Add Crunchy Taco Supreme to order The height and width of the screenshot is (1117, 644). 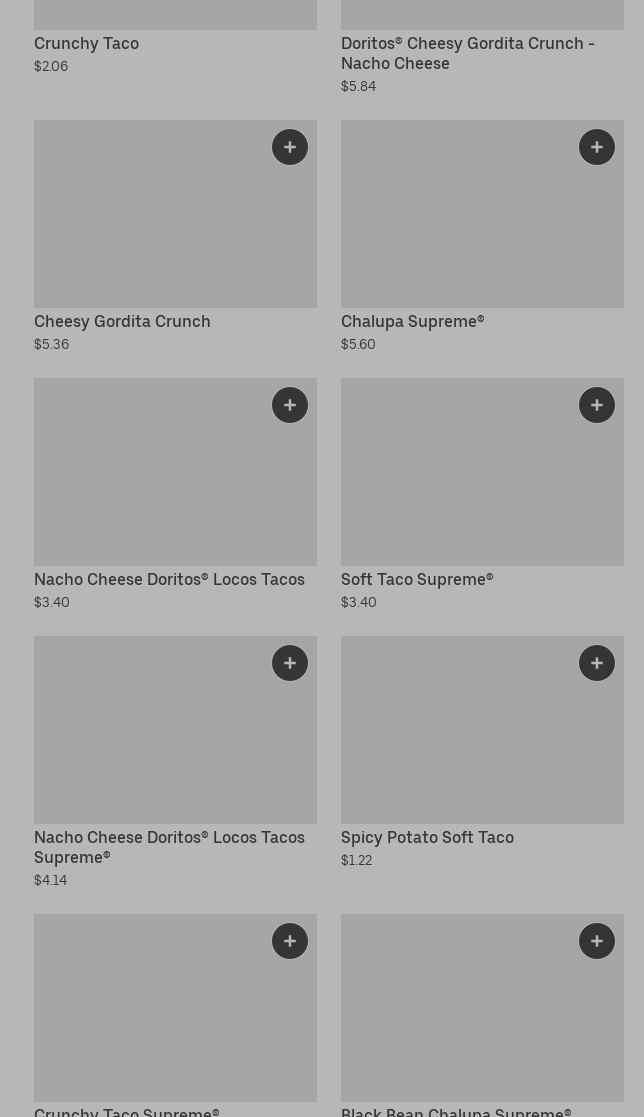tap(290, 941)
